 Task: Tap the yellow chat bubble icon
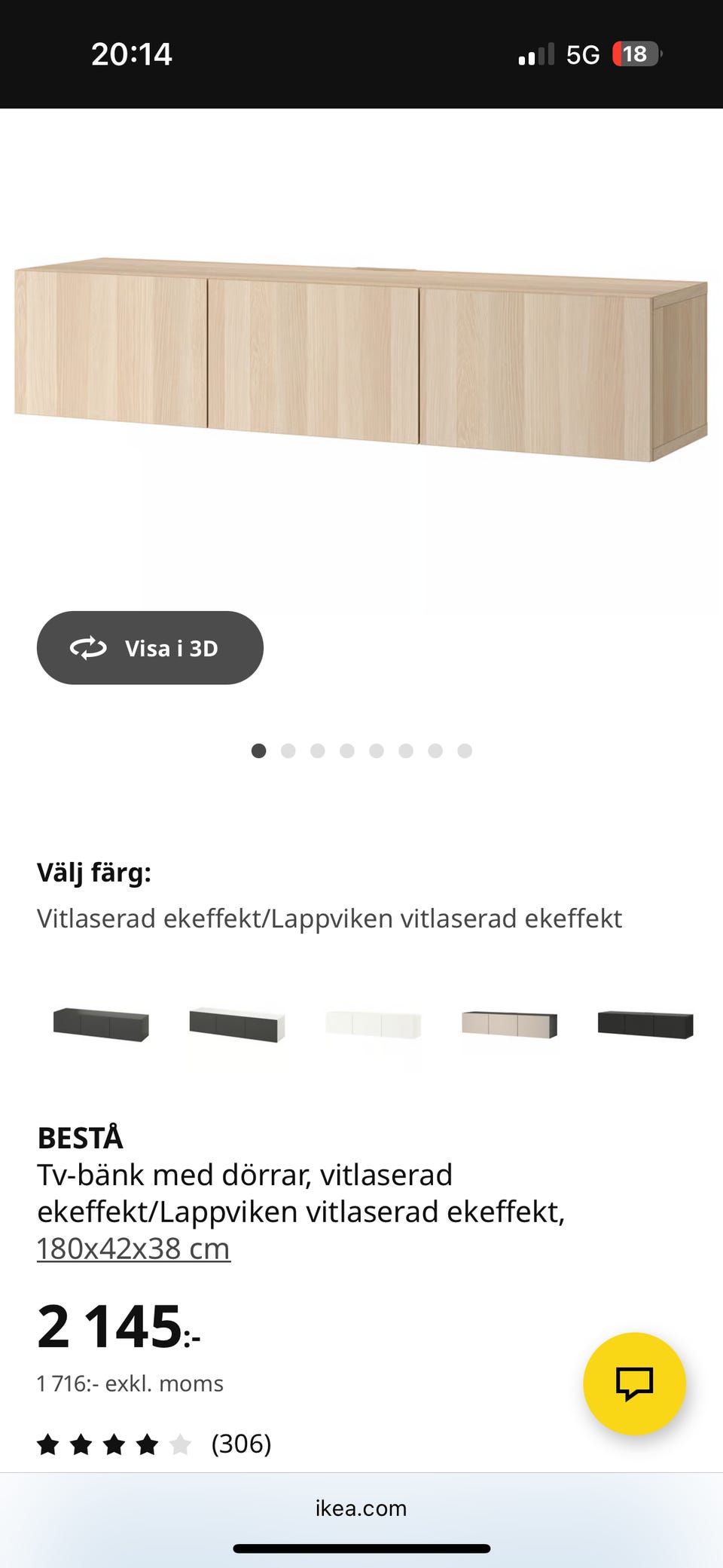pyautogui.click(x=635, y=1384)
